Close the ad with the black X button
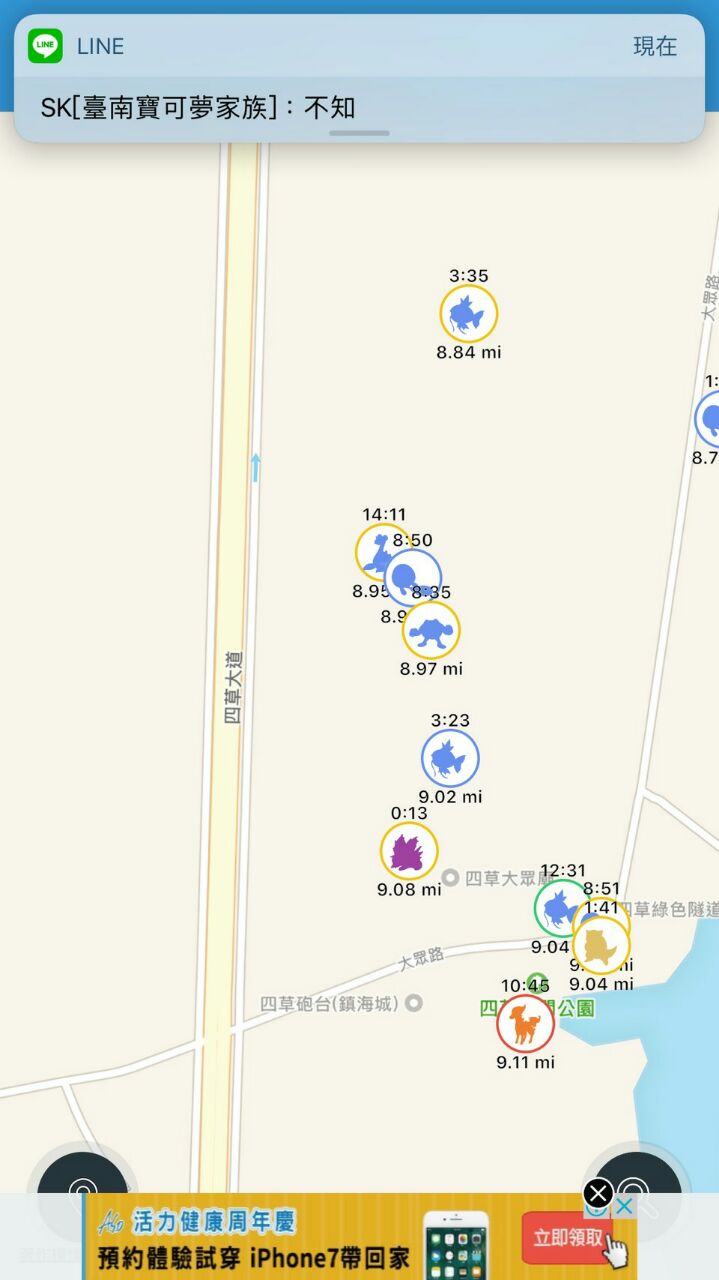The width and height of the screenshot is (719, 1280). pos(598,1192)
